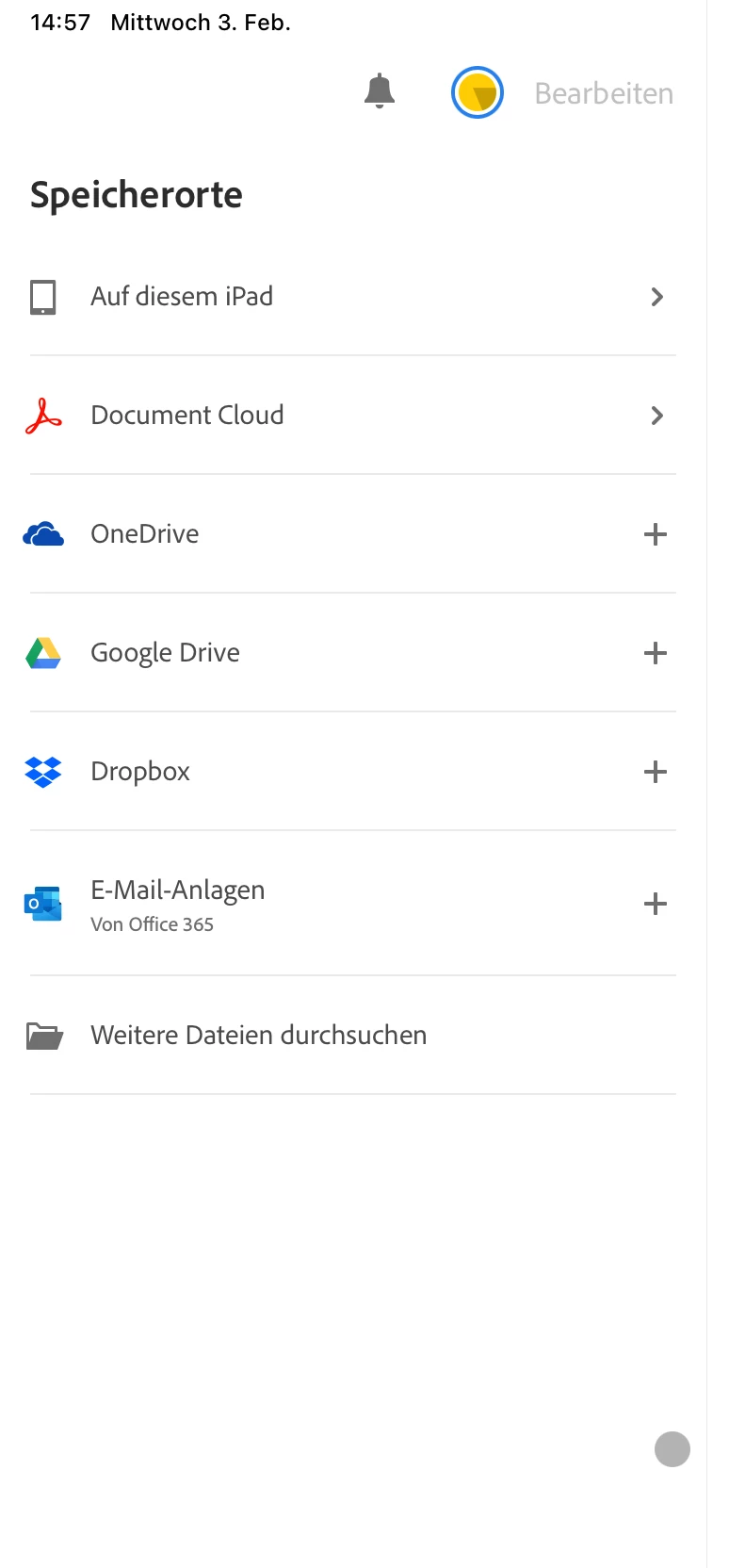
Task: Open Auf diesem iPad location
Action: (348, 297)
